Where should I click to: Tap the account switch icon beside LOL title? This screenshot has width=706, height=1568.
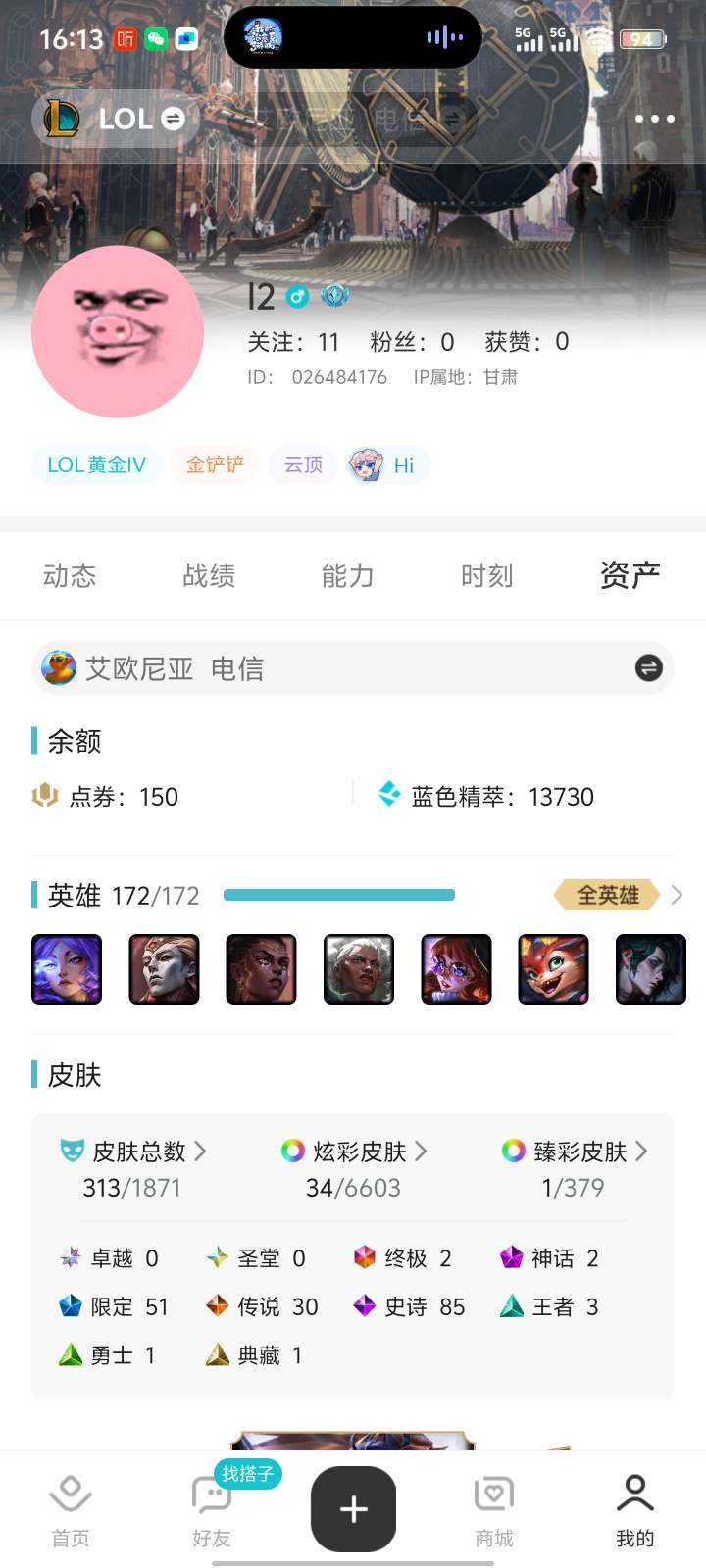[173, 119]
